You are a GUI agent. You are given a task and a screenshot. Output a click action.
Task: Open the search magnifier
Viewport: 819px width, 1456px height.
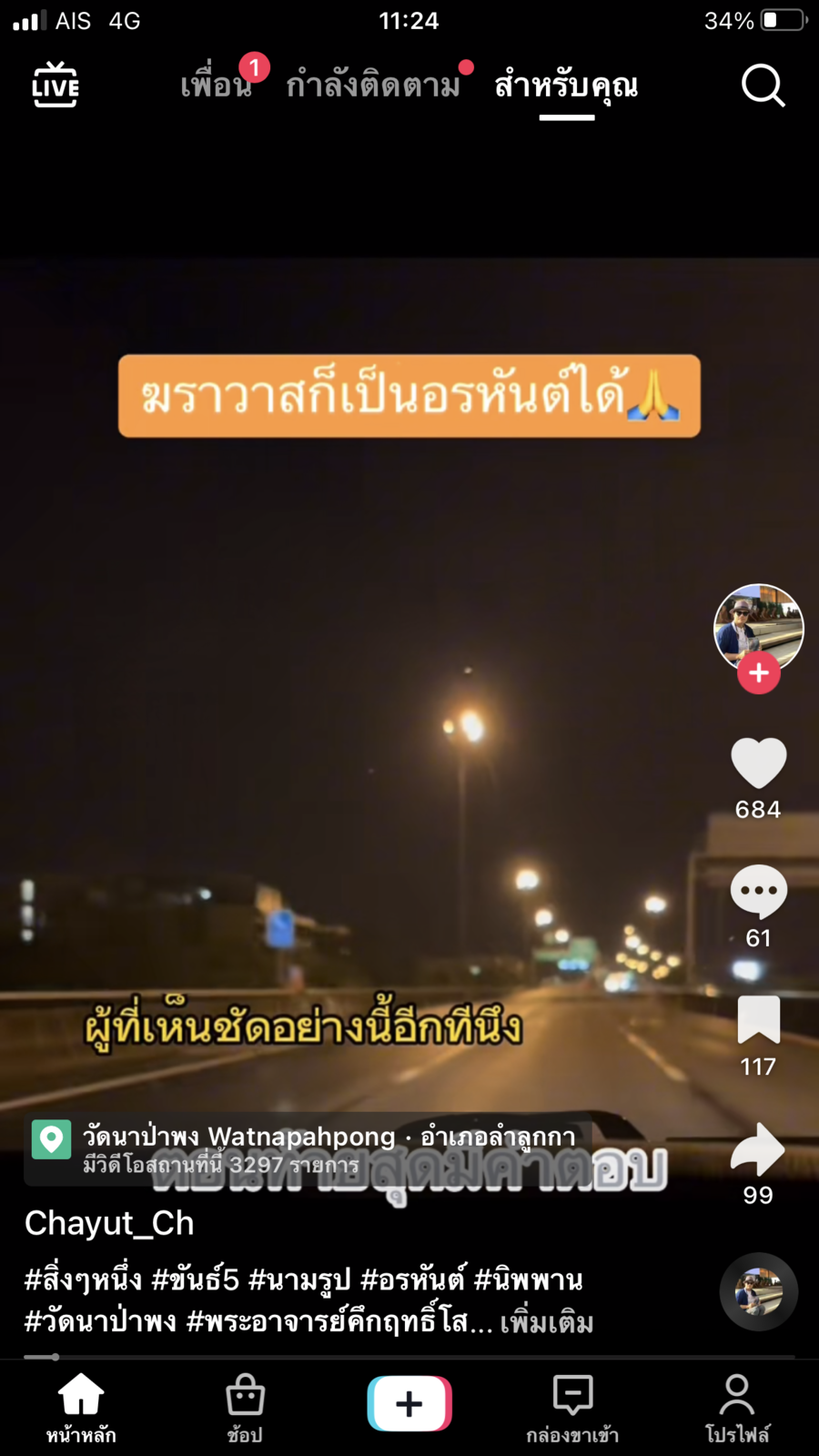click(x=763, y=86)
